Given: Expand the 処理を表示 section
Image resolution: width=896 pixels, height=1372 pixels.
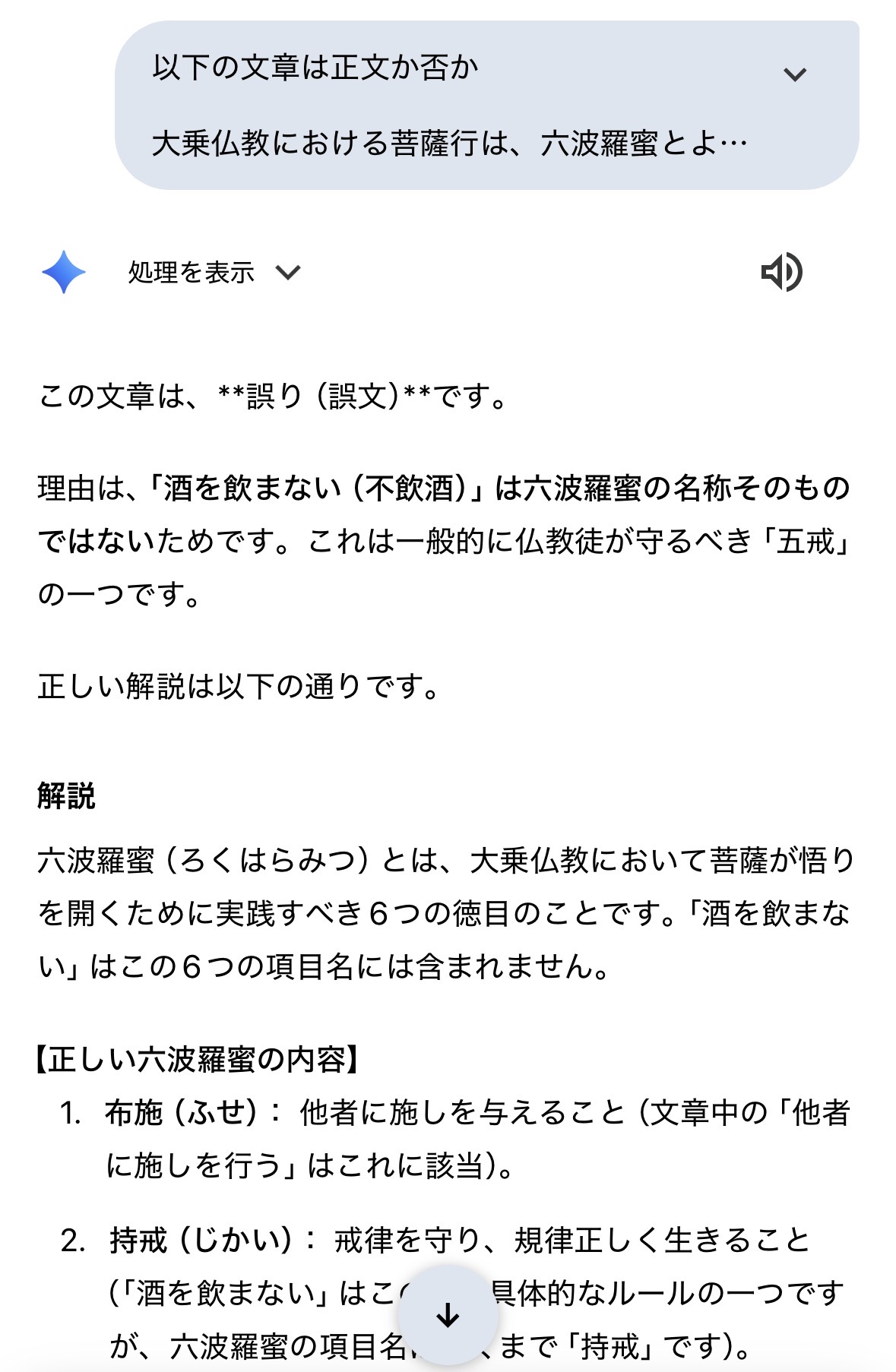Looking at the screenshot, I should click(x=214, y=272).
